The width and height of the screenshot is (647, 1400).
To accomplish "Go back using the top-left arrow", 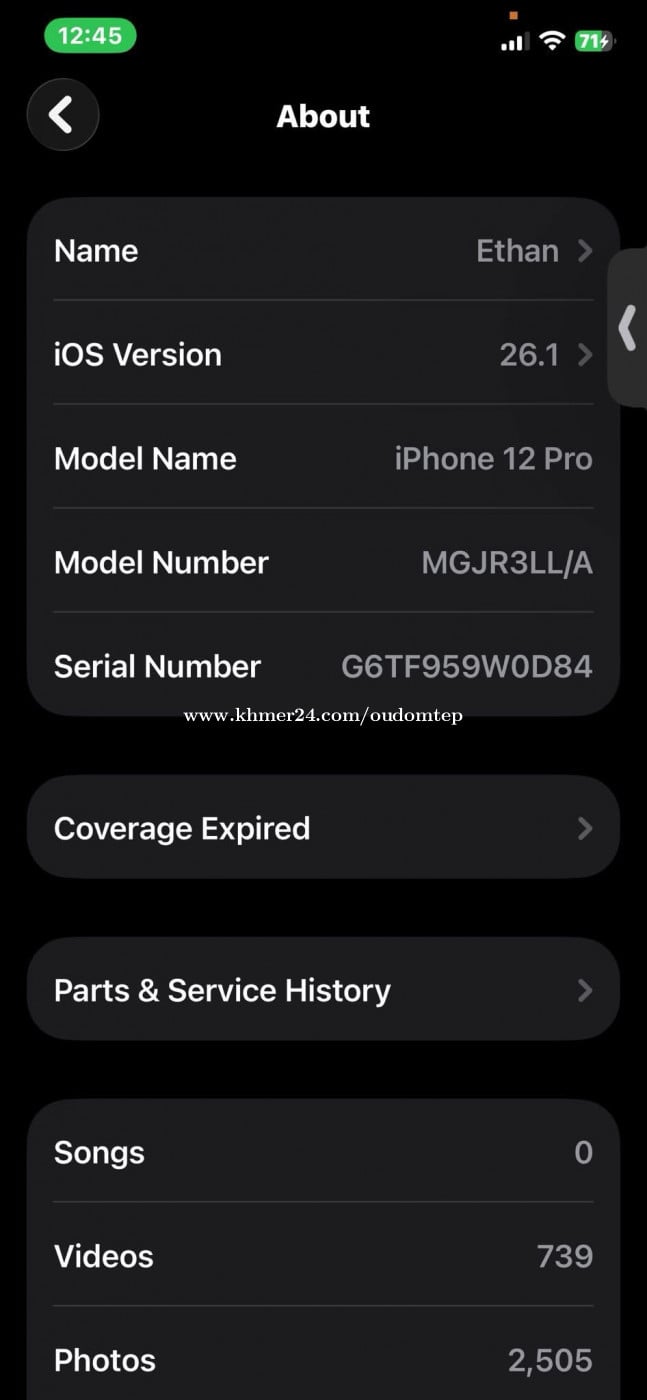I will pos(63,115).
